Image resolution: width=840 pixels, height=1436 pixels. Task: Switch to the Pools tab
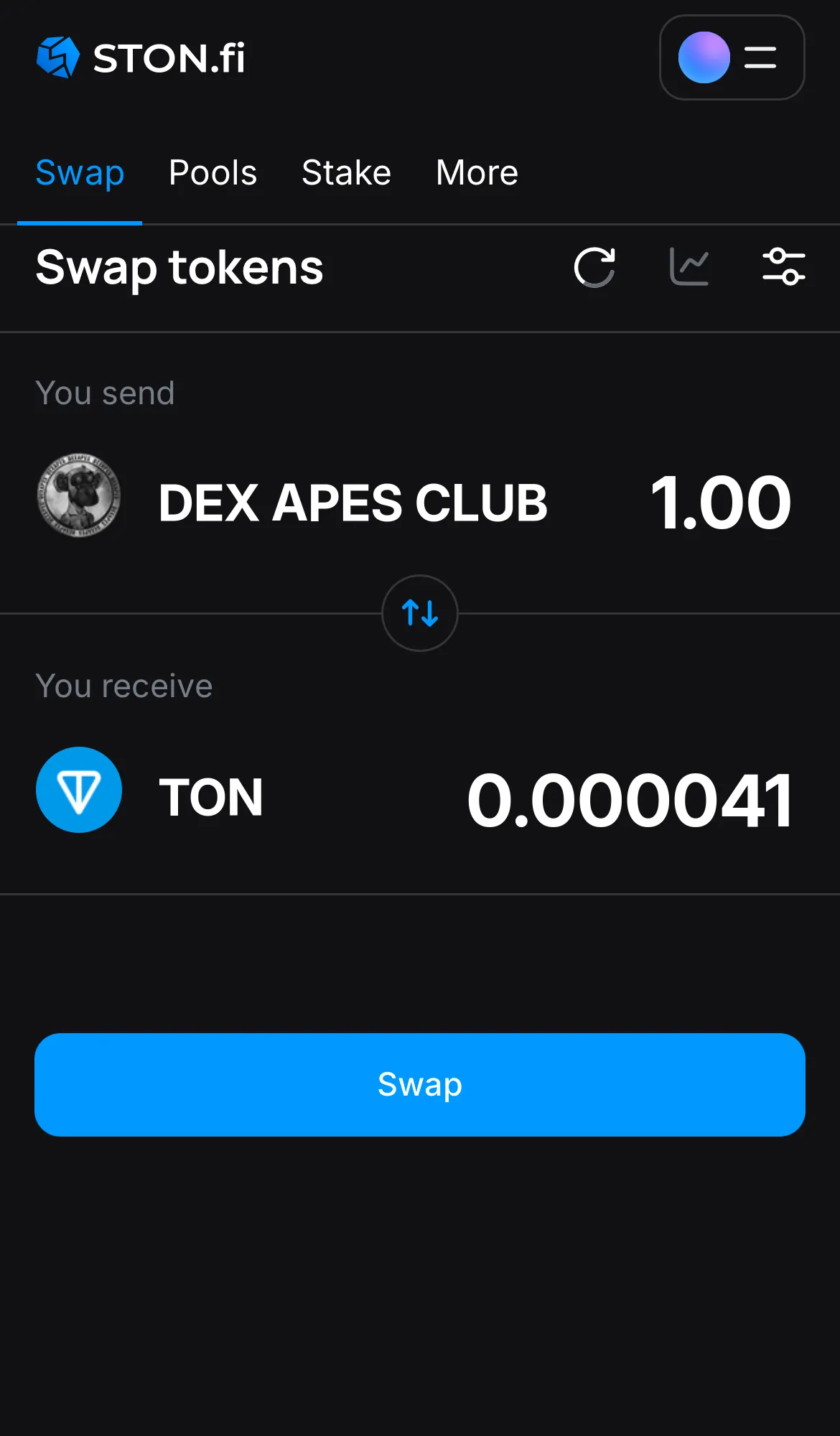point(213,172)
